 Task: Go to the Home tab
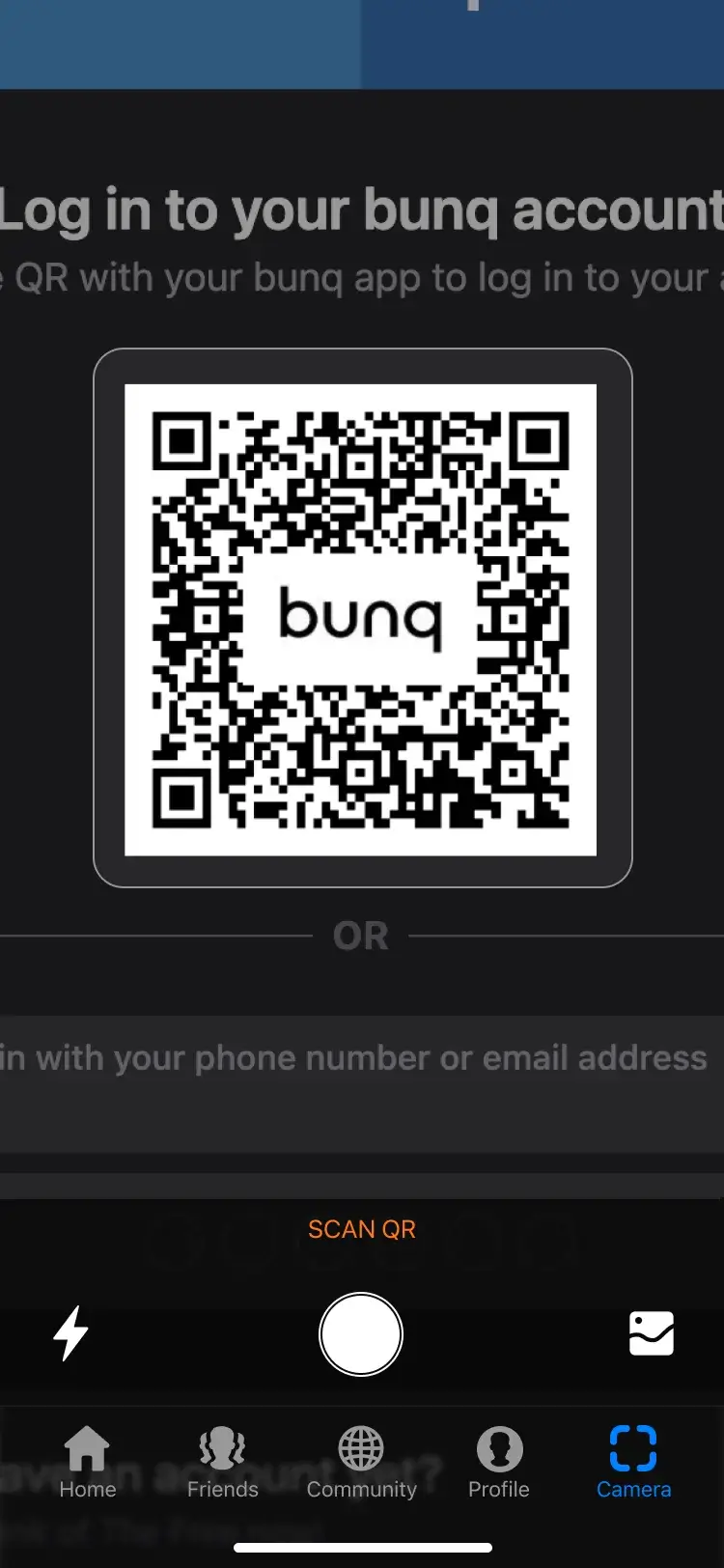coord(87,1462)
